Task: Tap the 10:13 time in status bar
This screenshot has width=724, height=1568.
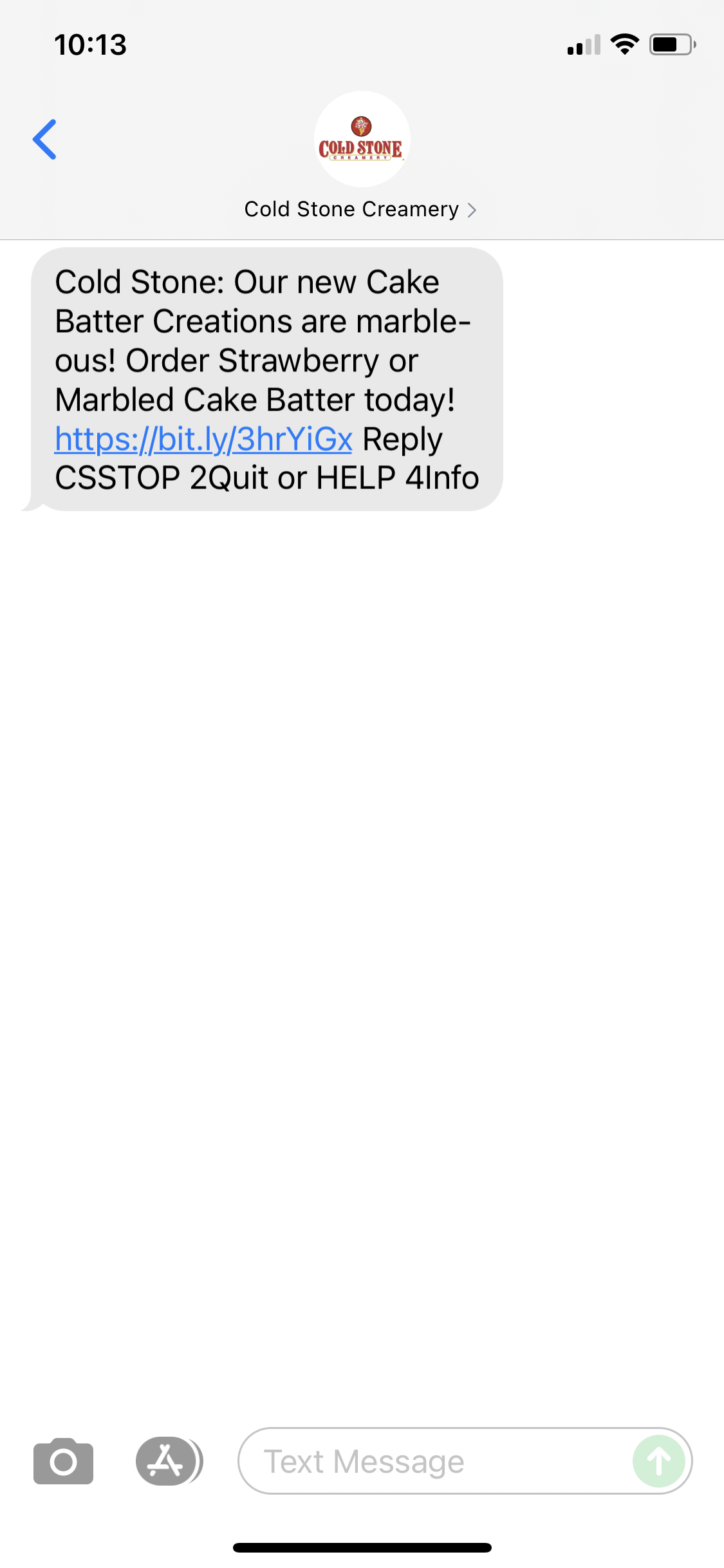Action: coord(89,44)
